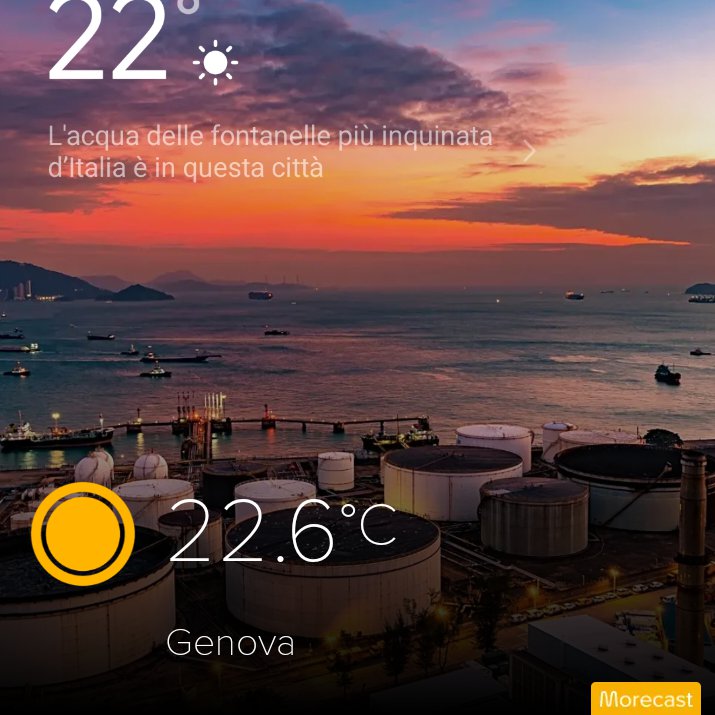Viewport: 715px width, 715px height.
Task: Open the Morecast badge
Action: click(x=646, y=699)
